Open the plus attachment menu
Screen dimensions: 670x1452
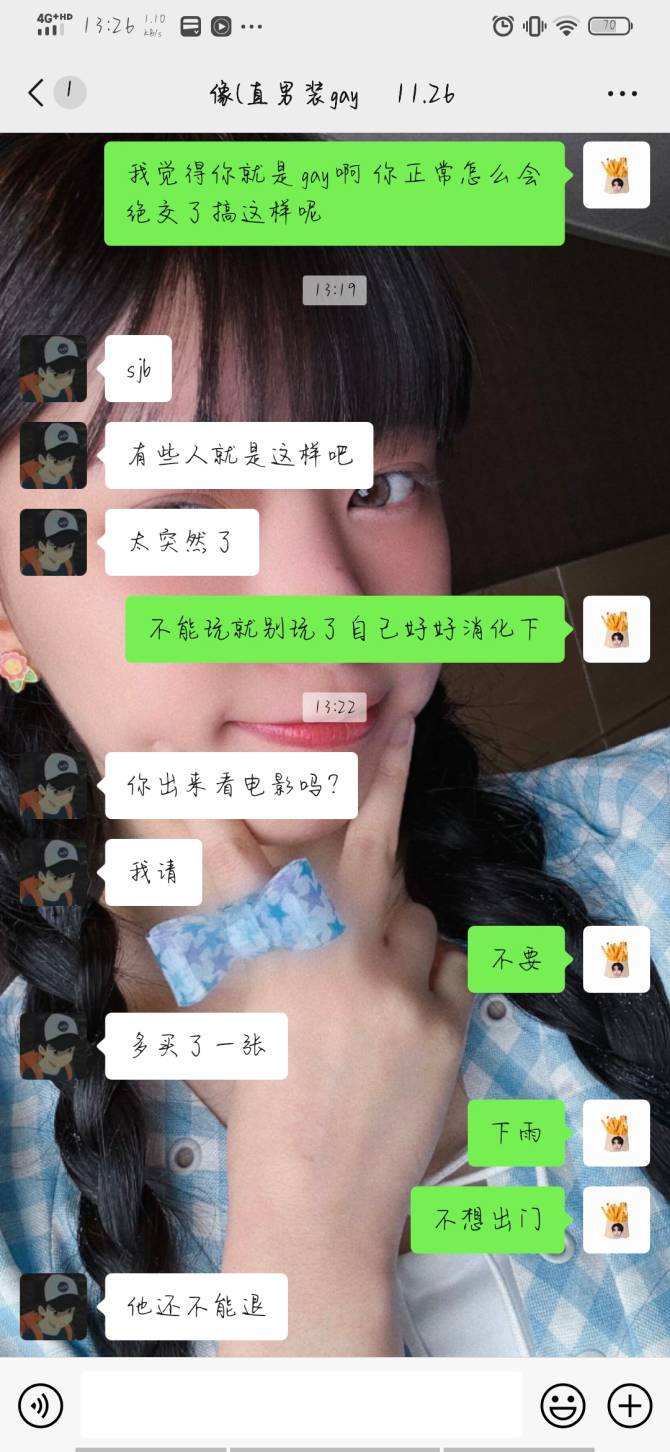(x=629, y=1405)
